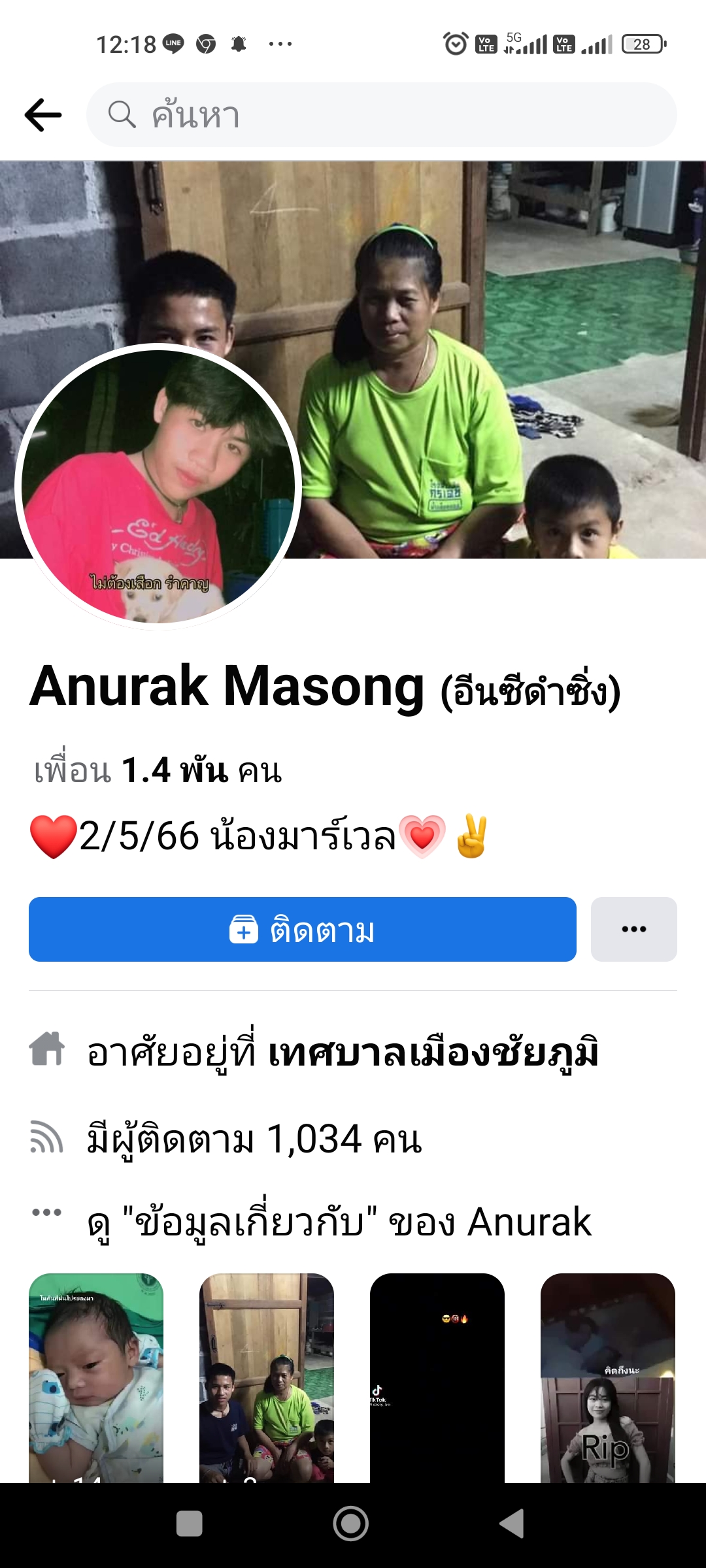Viewport: 706px width, 1568px height.
Task: Open the family photo tile
Action: (x=267, y=1377)
